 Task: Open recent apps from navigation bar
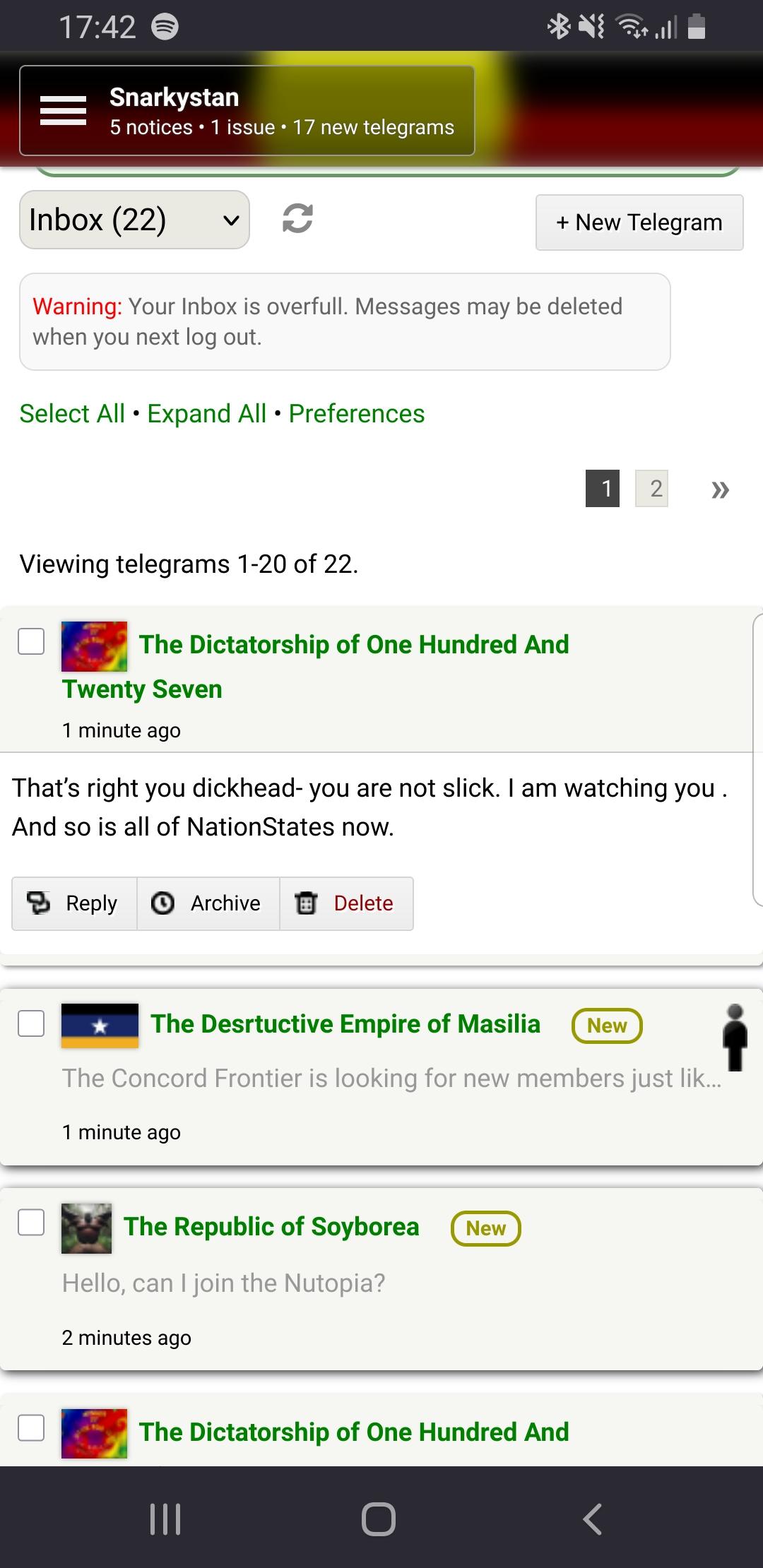click(166, 1519)
